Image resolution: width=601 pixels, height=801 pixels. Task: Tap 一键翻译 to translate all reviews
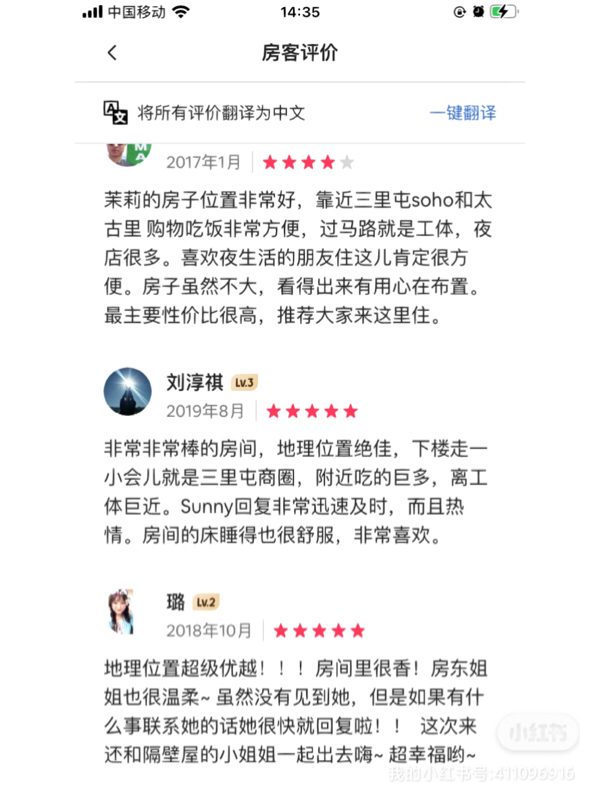[x=462, y=113]
